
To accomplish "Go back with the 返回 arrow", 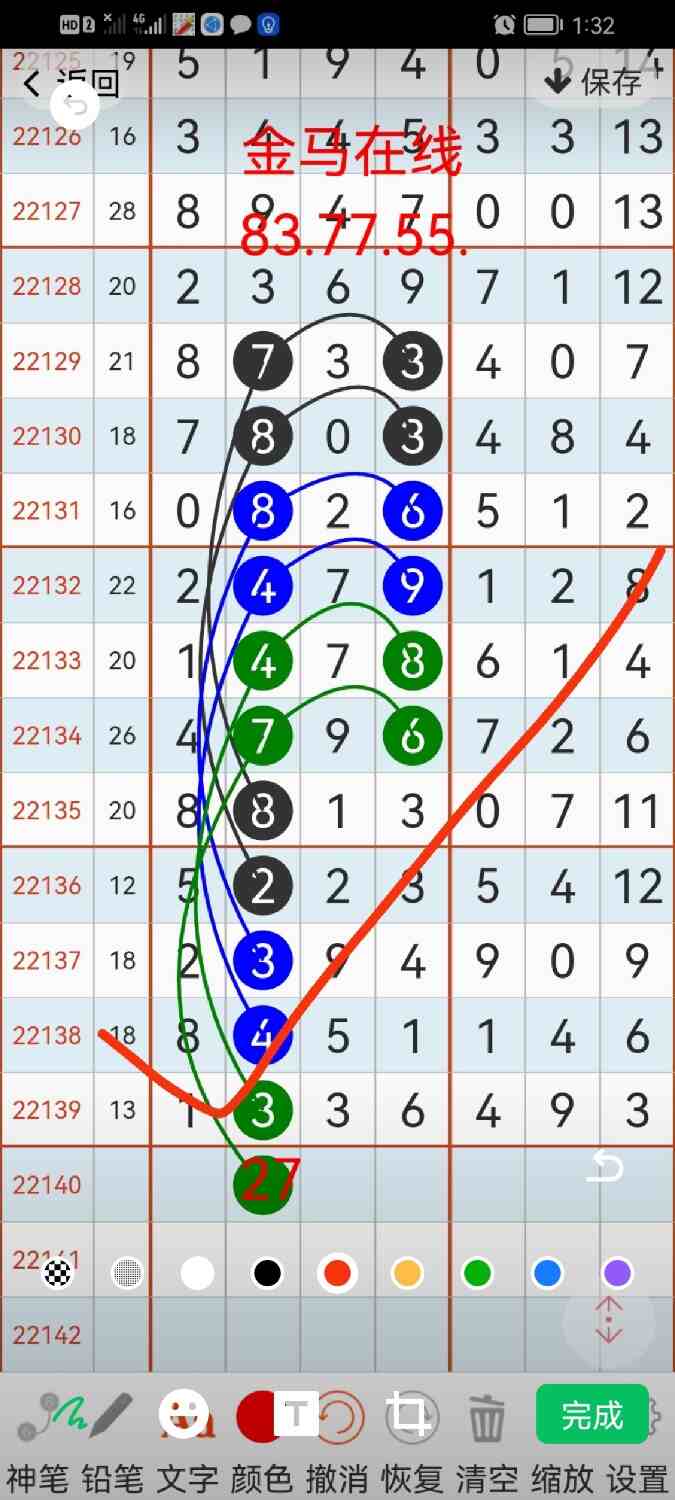I will click(35, 84).
